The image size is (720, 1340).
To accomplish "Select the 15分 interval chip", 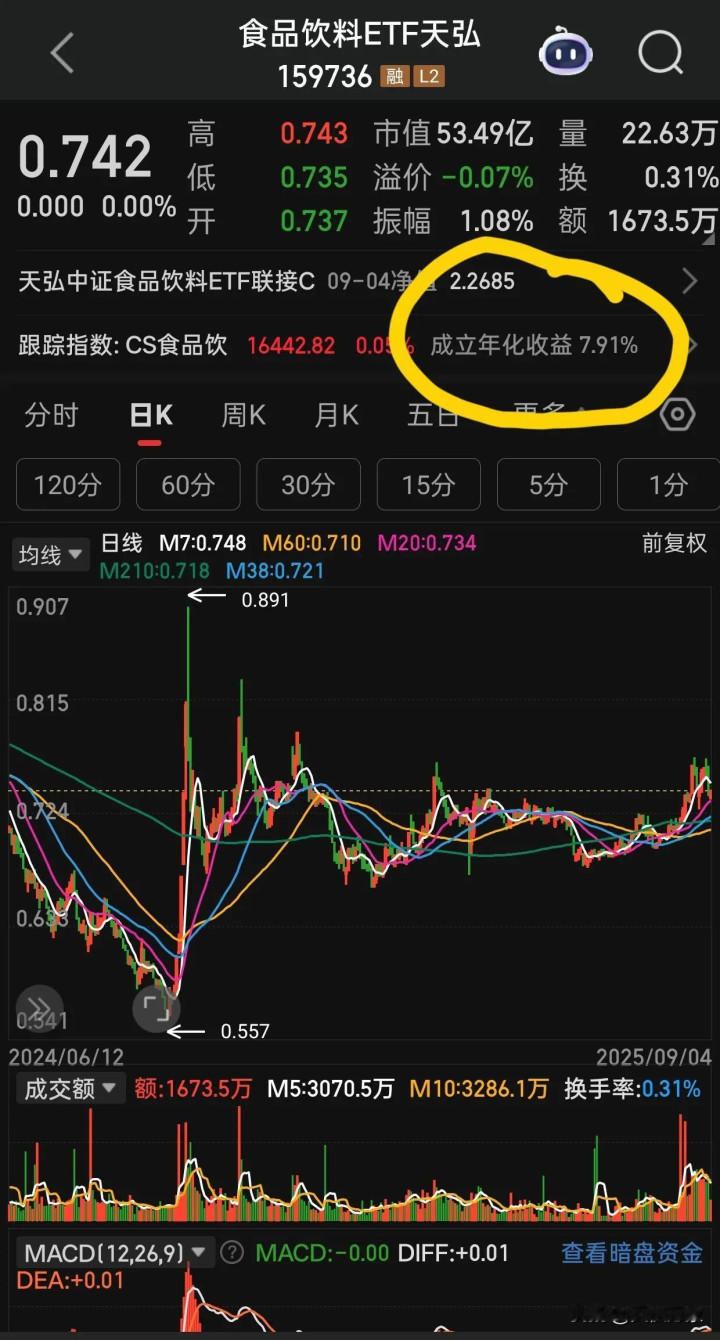I will 428,485.
